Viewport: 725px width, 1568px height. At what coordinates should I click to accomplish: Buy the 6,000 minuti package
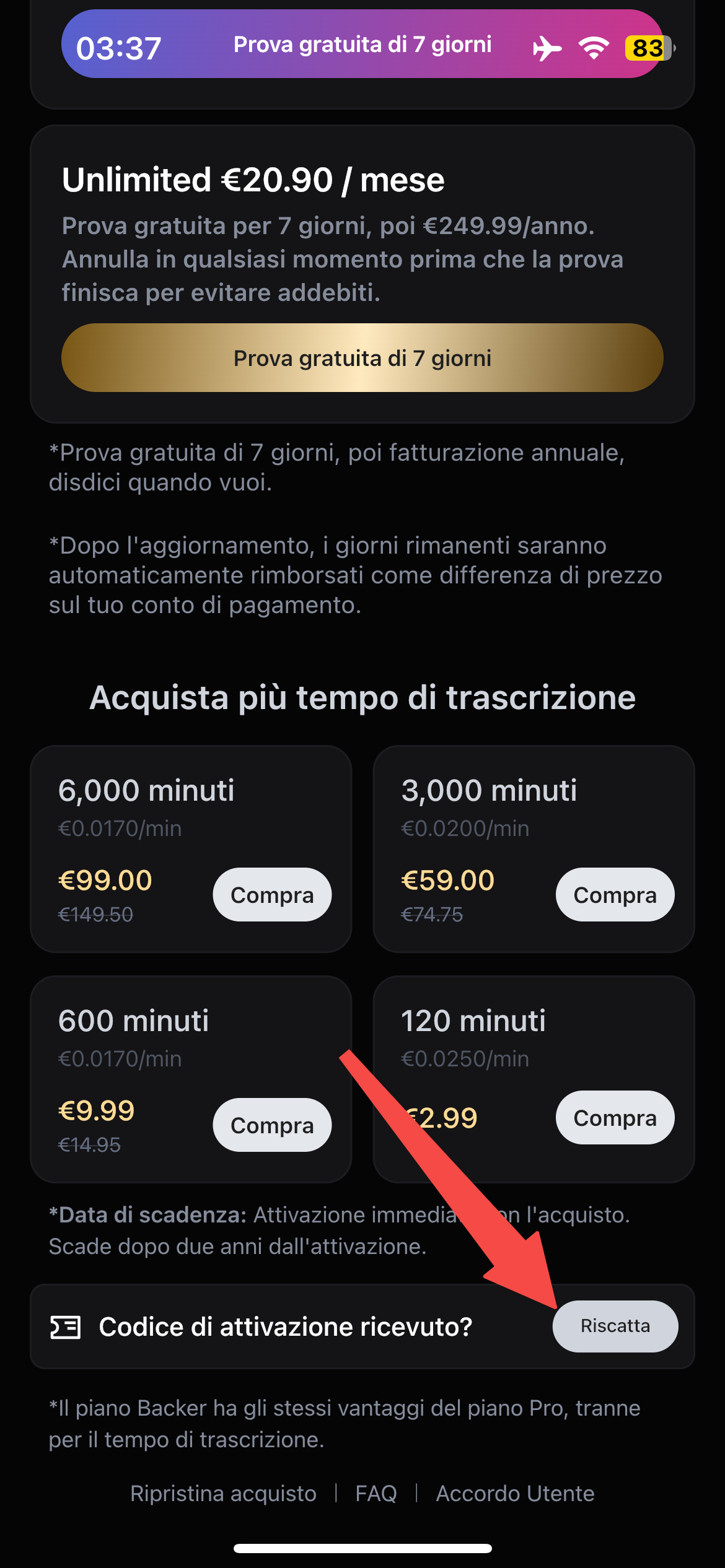272,895
